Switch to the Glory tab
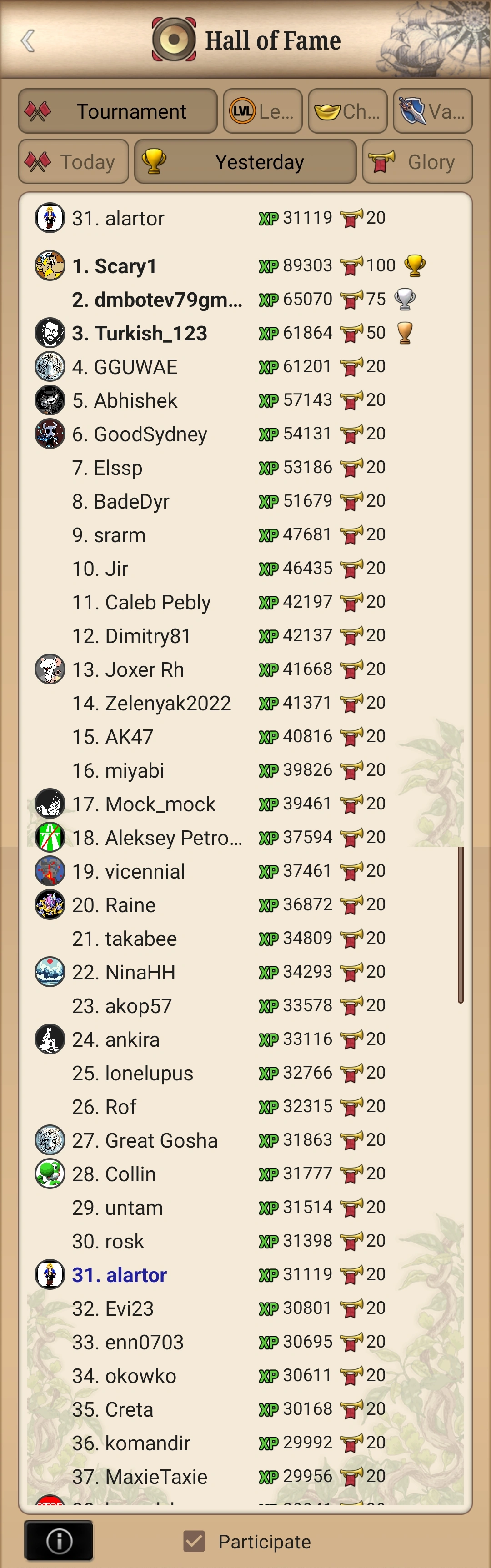This screenshot has height=1568, width=491. click(x=417, y=162)
